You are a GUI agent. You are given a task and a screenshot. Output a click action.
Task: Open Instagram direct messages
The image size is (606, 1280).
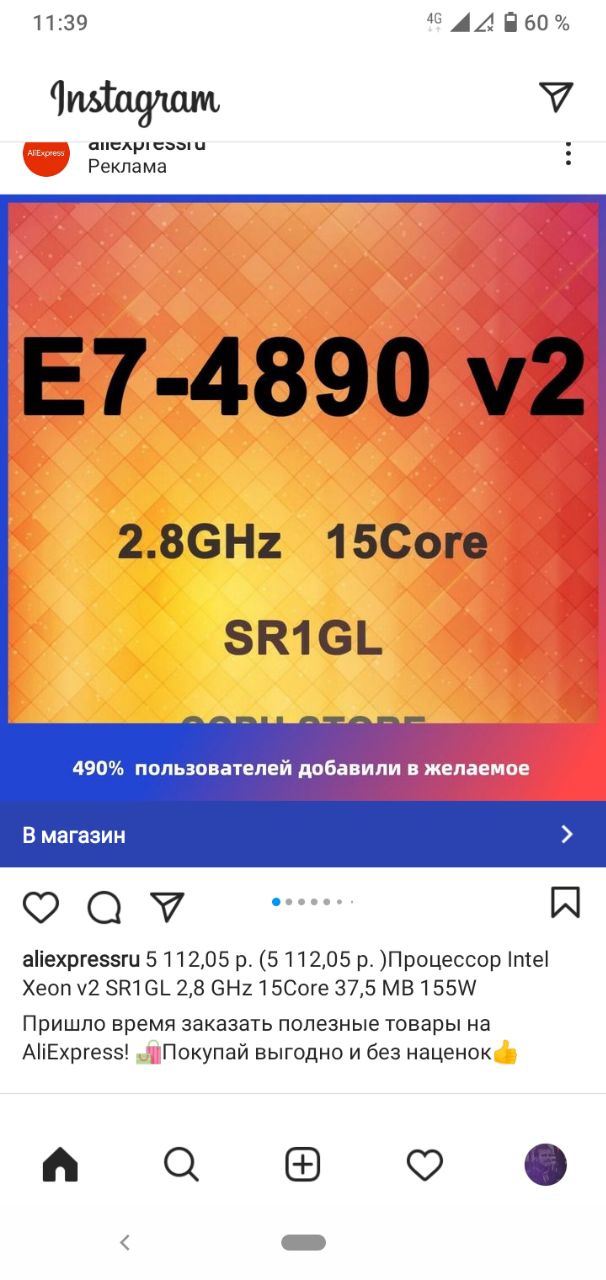click(x=556, y=96)
